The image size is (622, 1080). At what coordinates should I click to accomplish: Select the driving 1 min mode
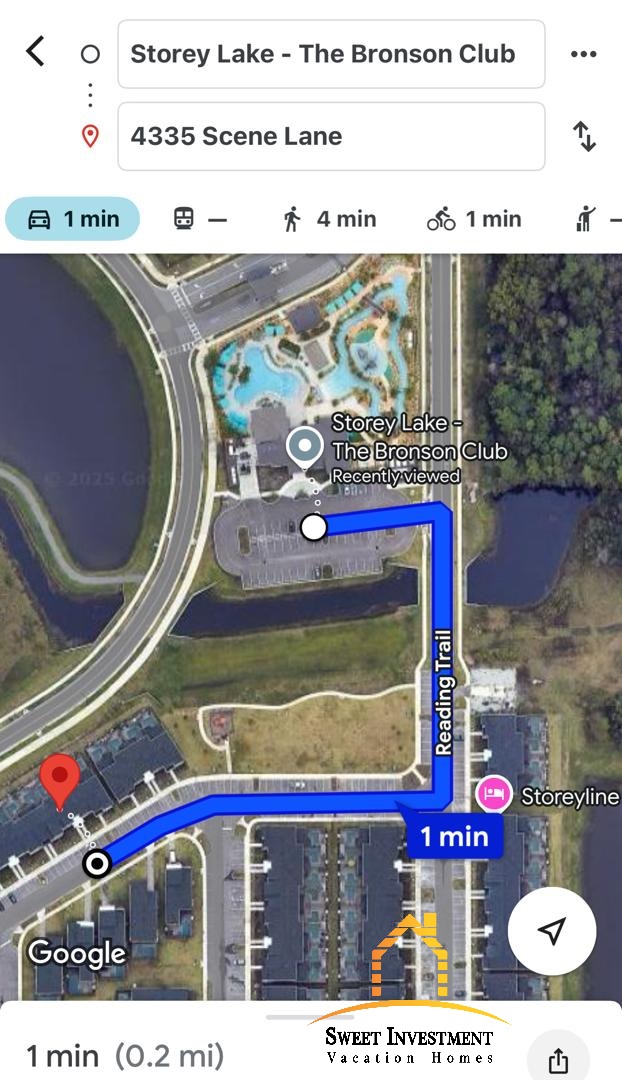point(73,219)
